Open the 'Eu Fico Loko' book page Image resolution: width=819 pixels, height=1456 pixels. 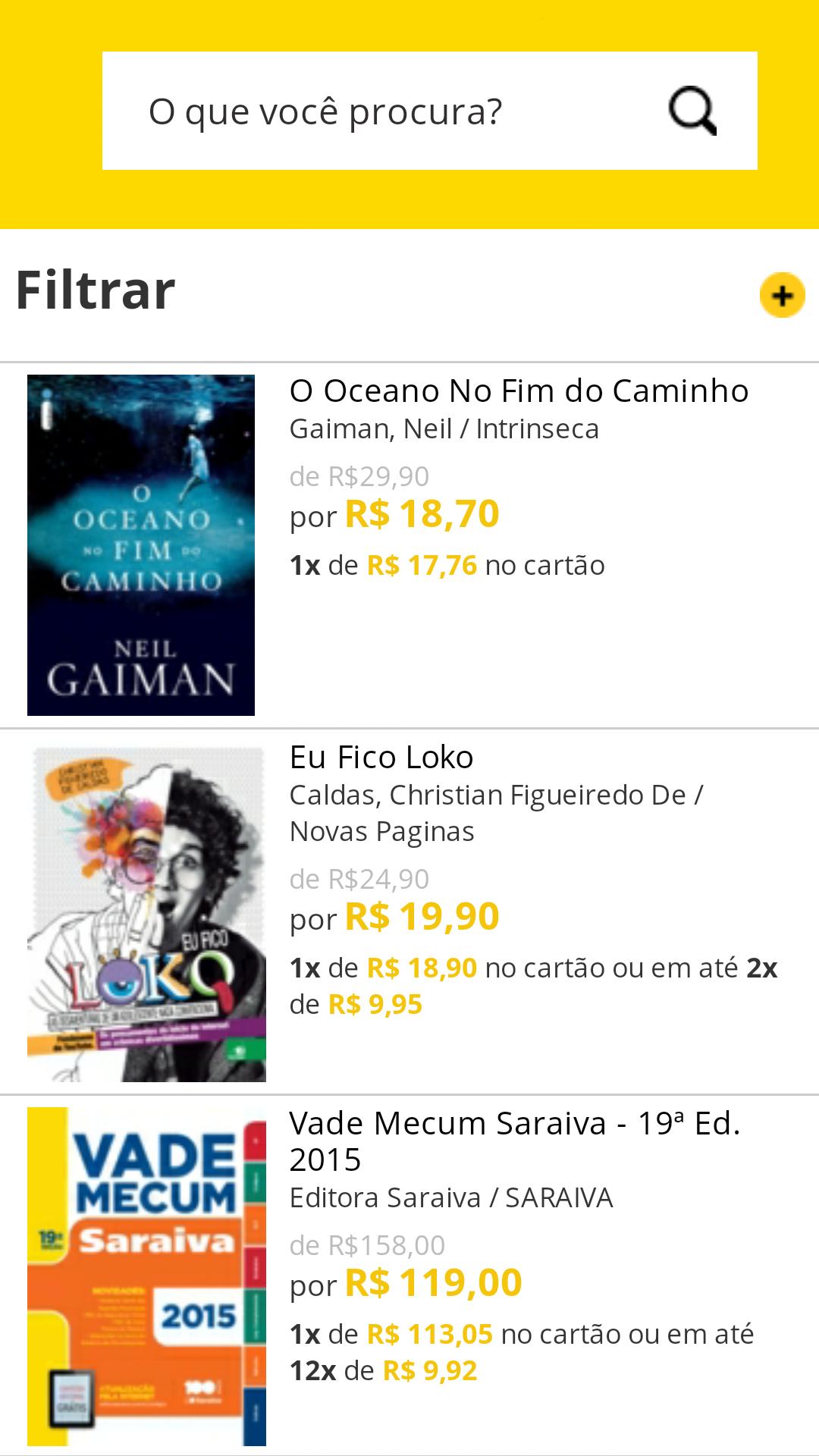(x=381, y=757)
